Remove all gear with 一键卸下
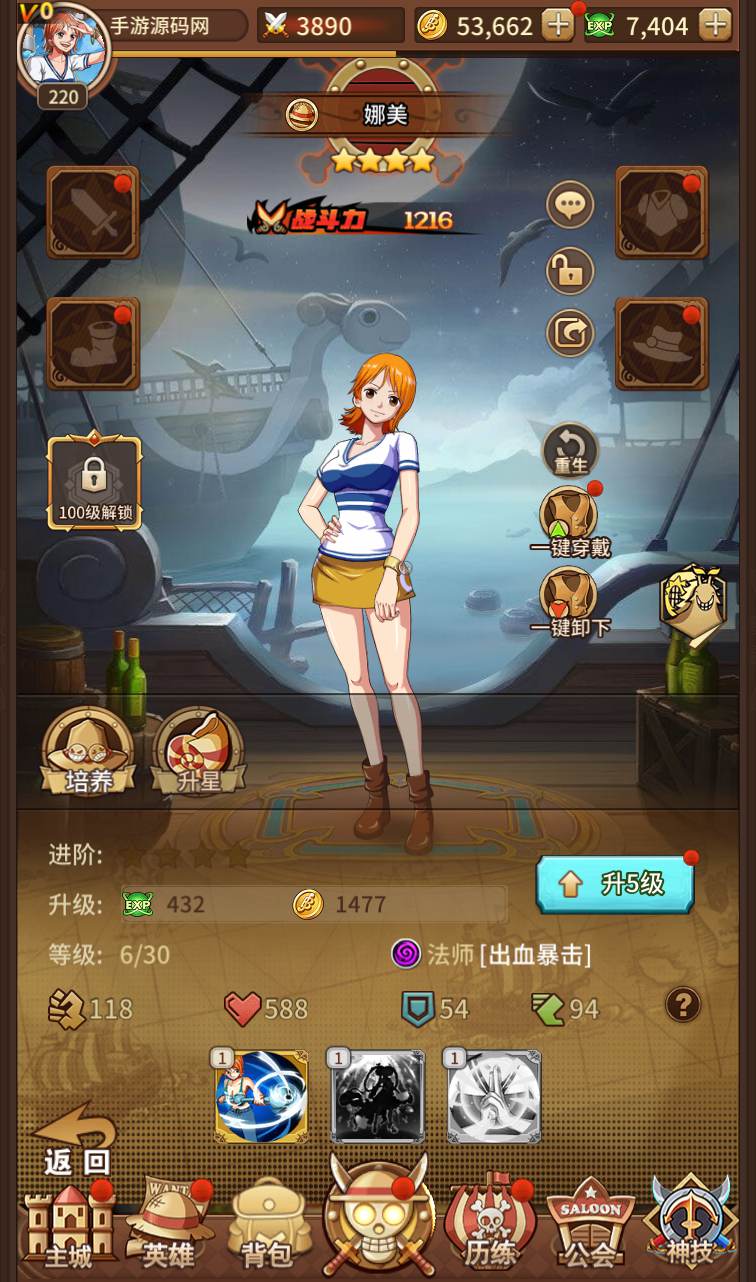 pyautogui.click(x=570, y=599)
